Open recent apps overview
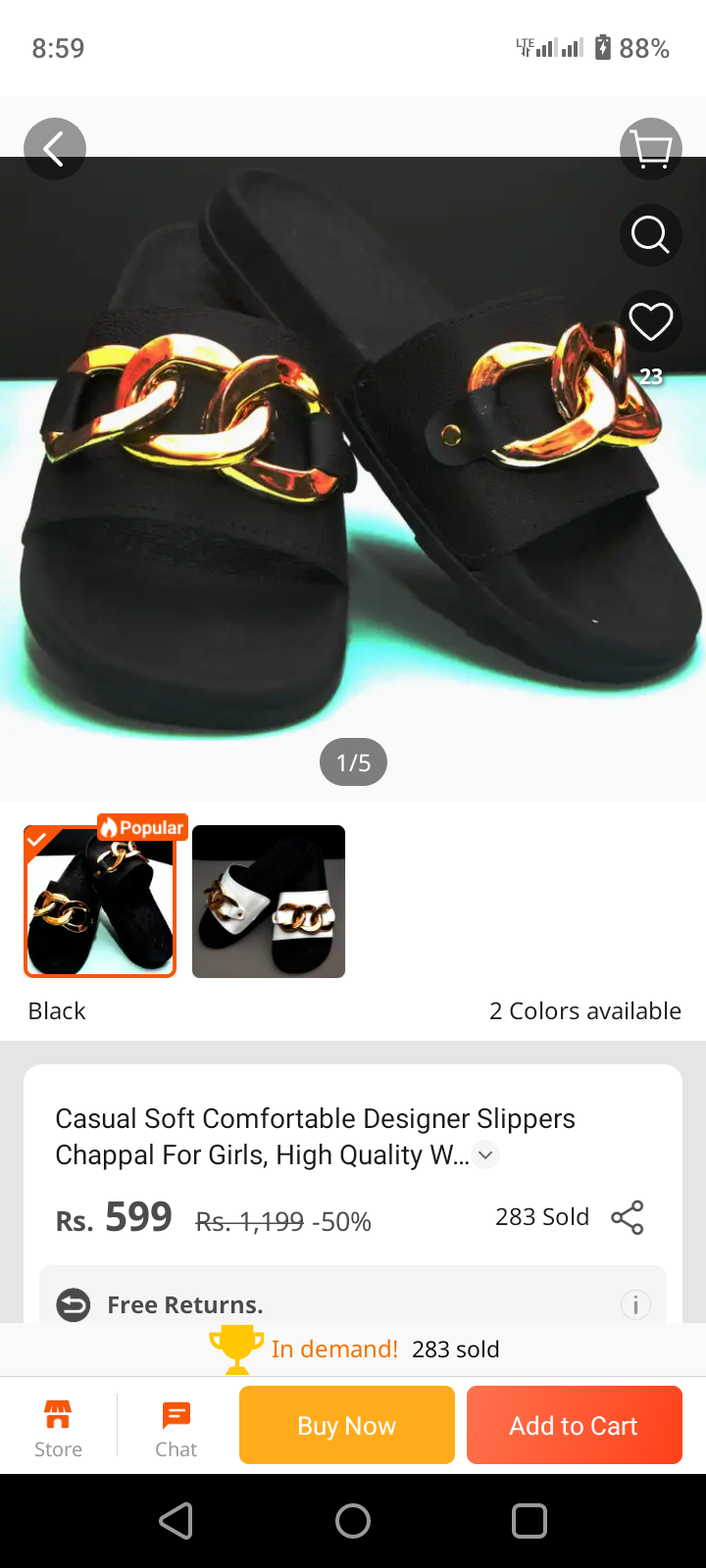706x1568 pixels. coord(529,1521)
